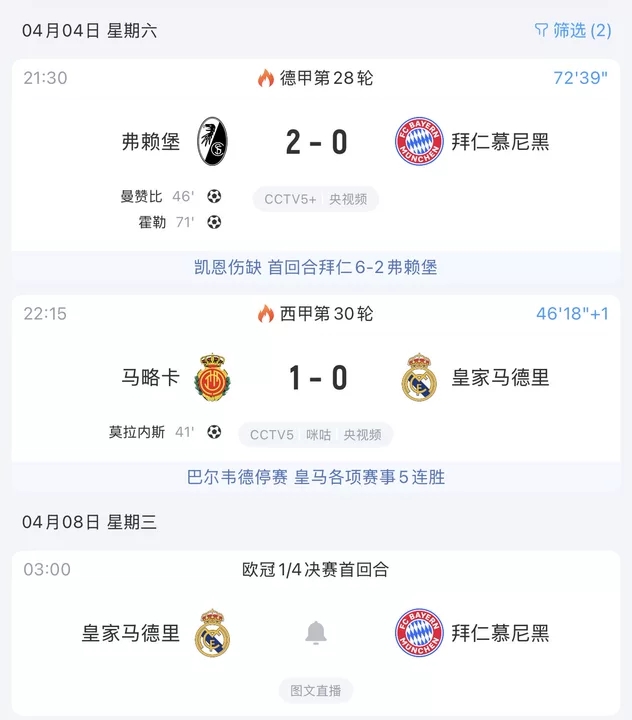Read the 巴尔韦德停赛 news headline
Screen dimensions: 632x720
tap(316, 477)
